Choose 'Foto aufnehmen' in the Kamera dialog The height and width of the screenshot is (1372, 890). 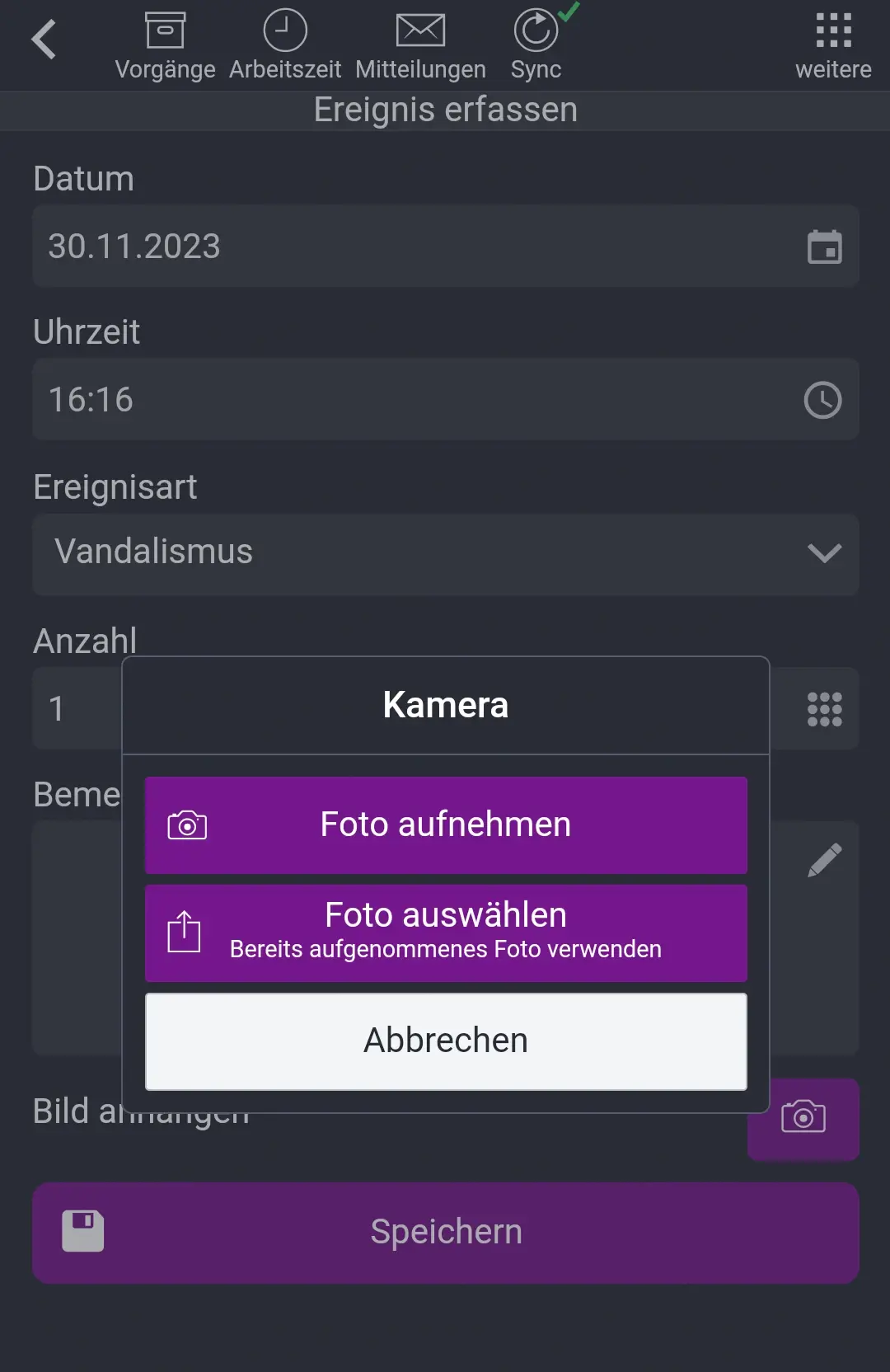coord(445,825)
